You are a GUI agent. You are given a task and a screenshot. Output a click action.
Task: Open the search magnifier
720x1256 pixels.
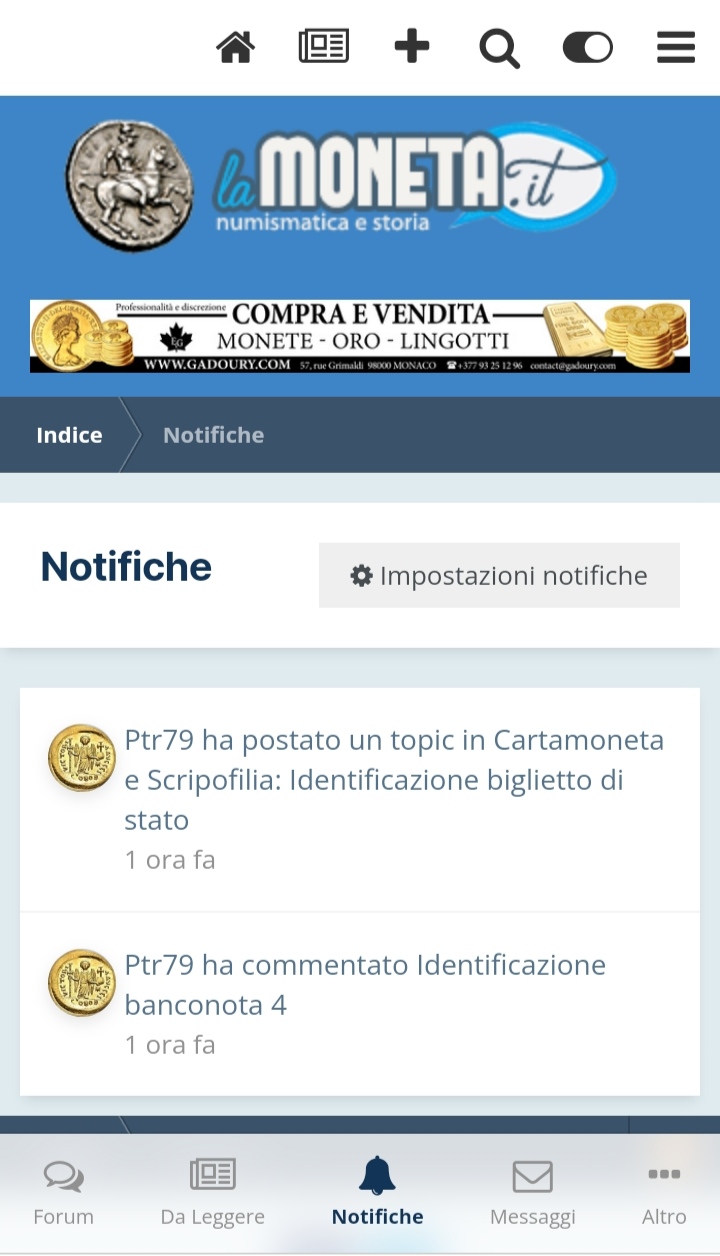499,48
